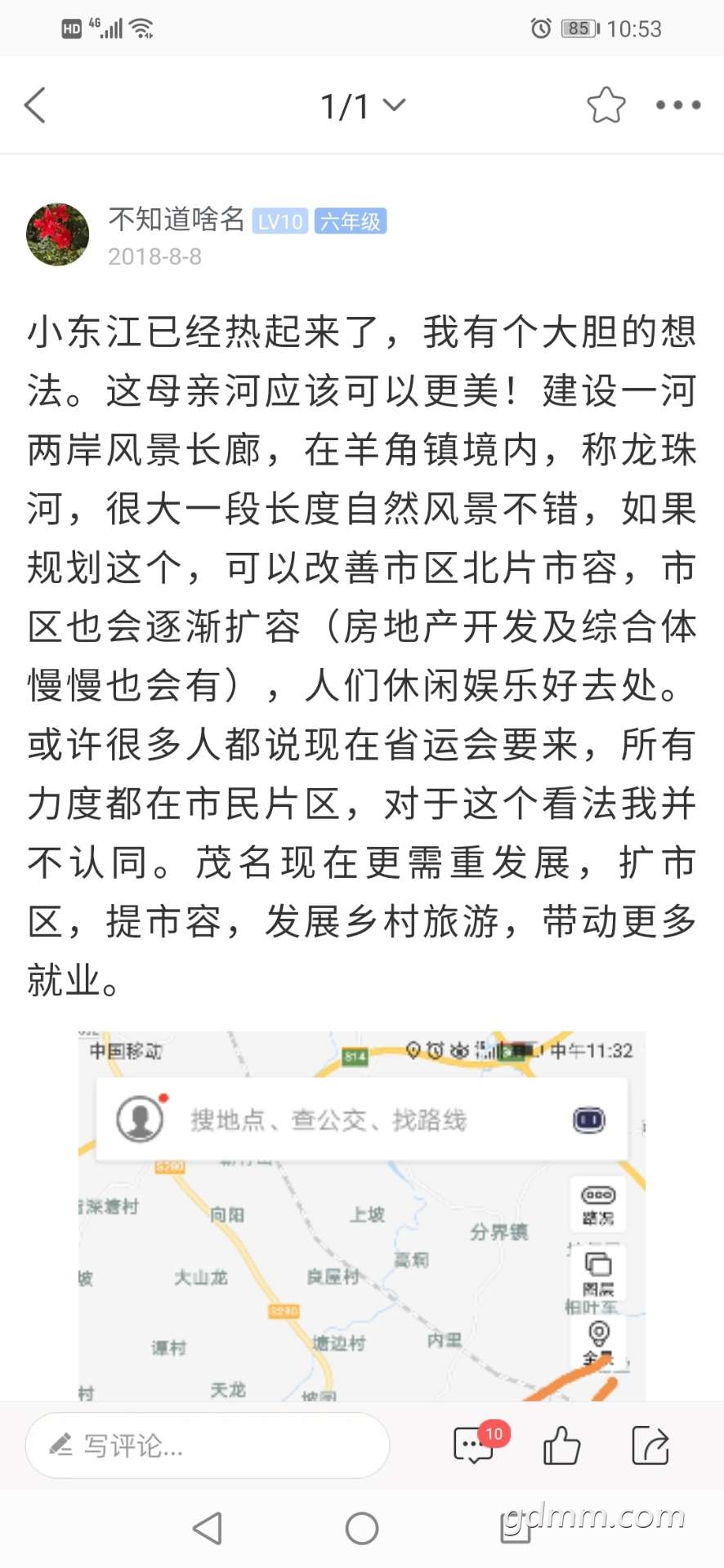Tap the system back triangle button

pos(208,1528)
